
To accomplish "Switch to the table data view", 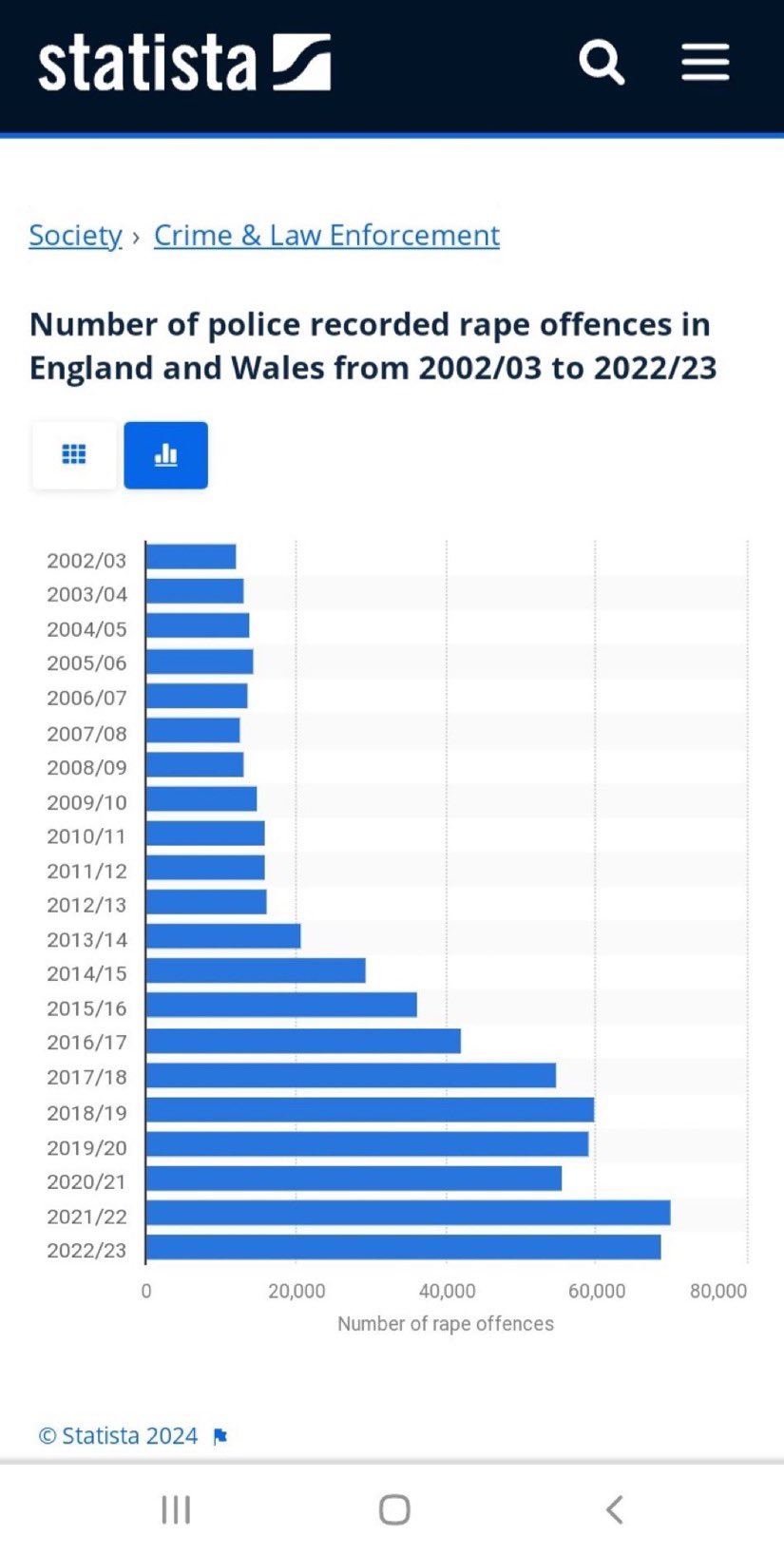I will point(74,454).
